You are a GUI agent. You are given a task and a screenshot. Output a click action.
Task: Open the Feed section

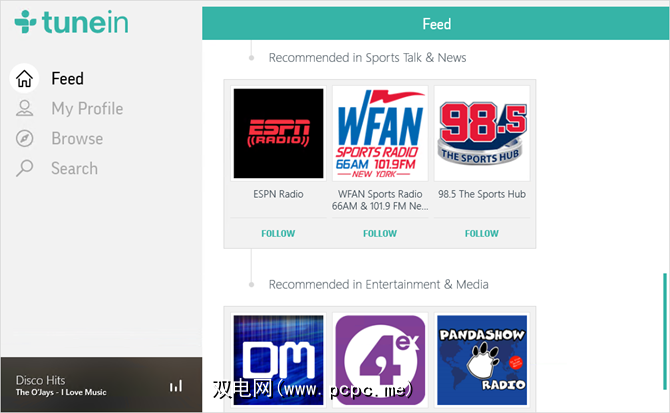[x=66, y=78]
